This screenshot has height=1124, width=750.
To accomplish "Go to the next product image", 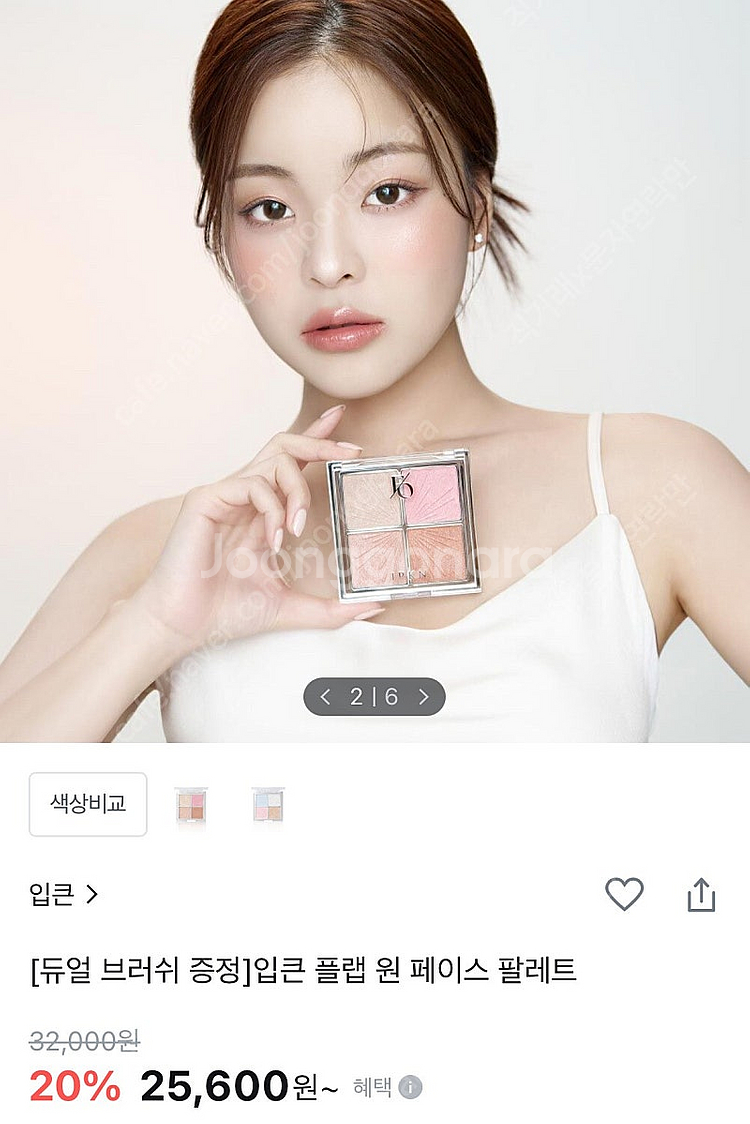I will click(x=423, y=697).
